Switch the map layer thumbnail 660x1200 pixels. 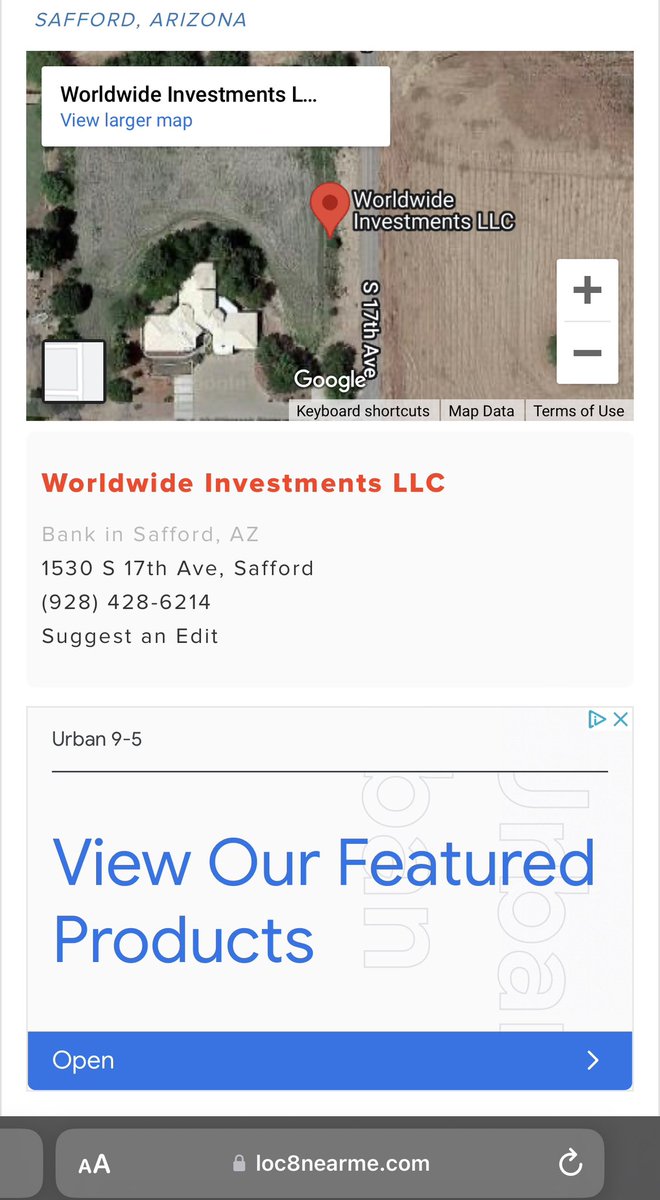point(74,371)
